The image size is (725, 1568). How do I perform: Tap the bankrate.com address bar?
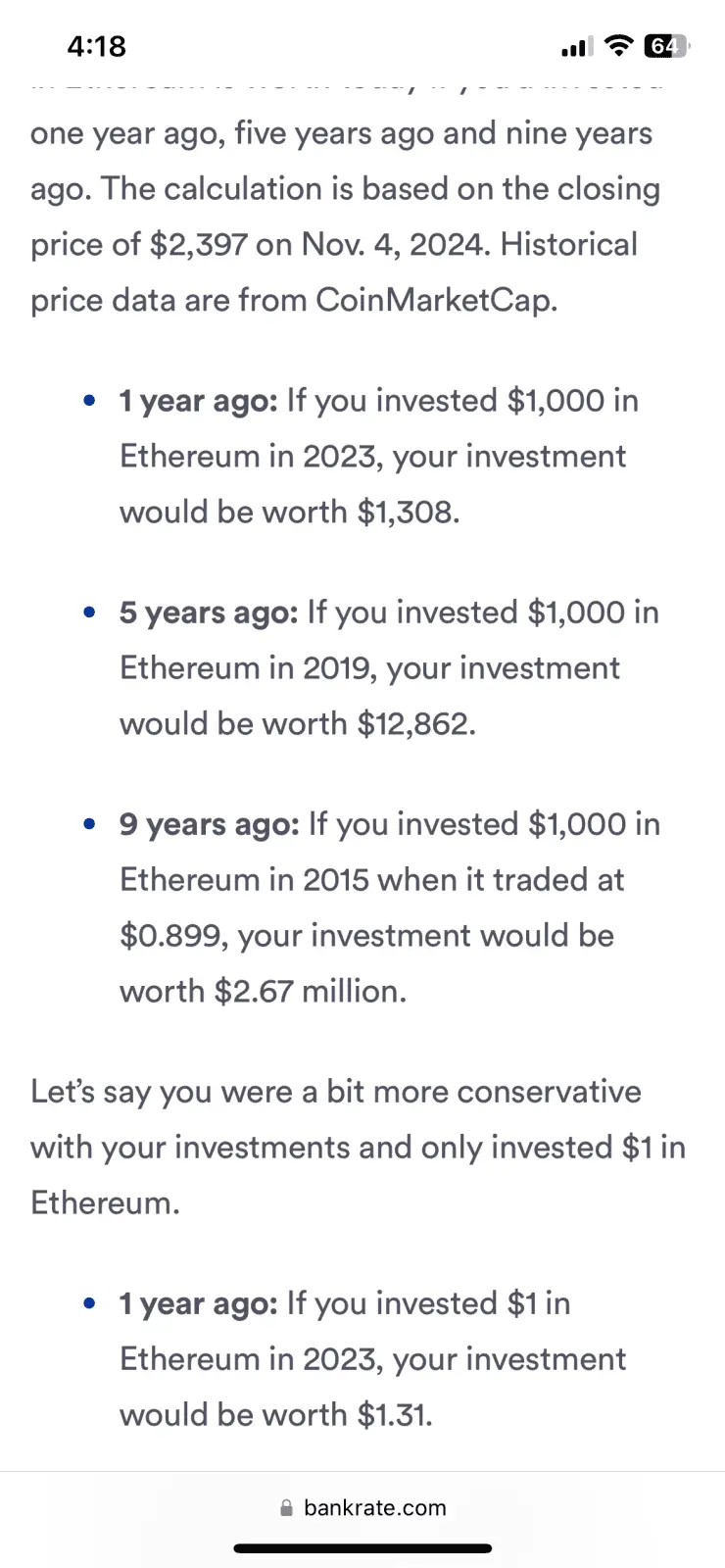click(363, 1507)
